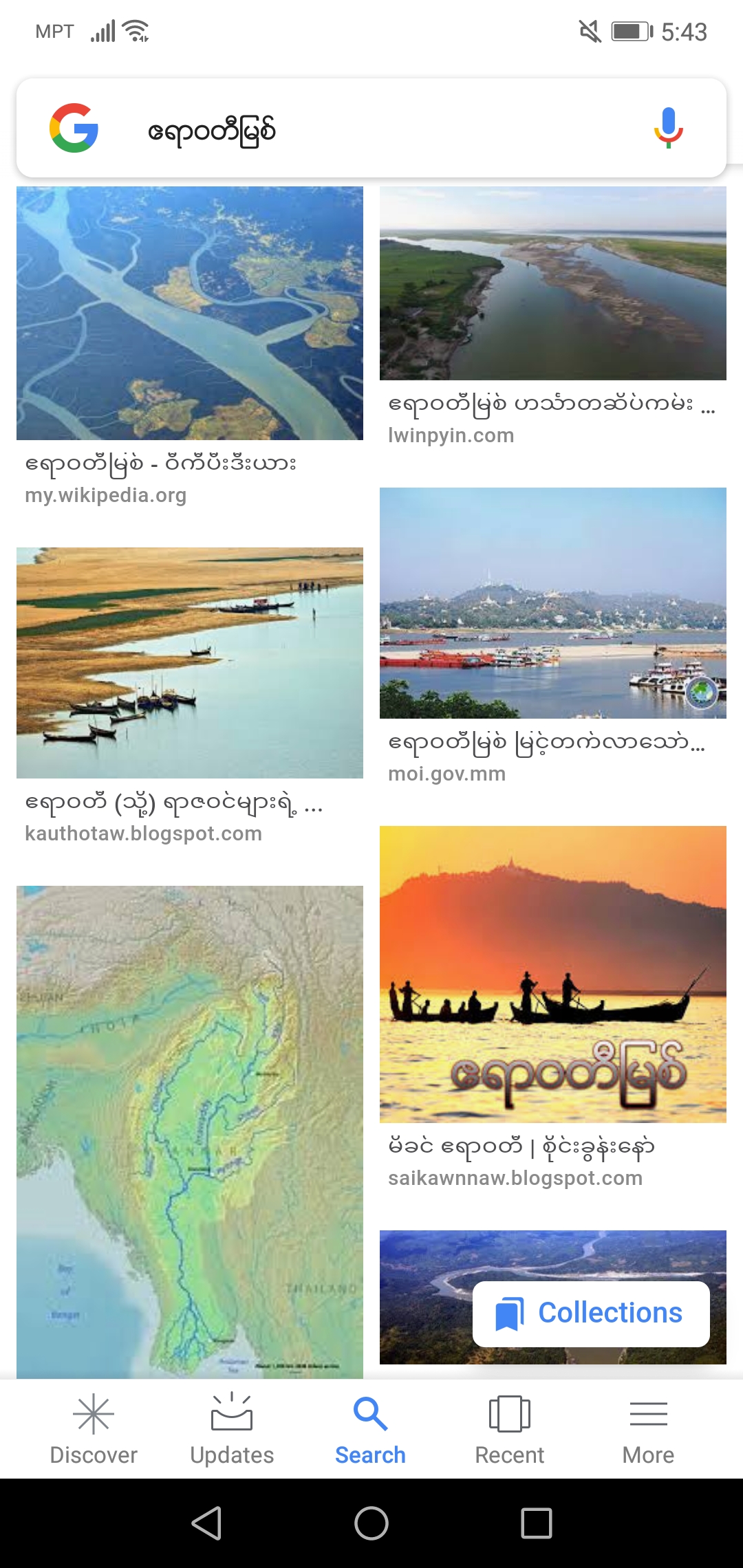Open the moi.gov.mm harbor image result
This screenshot has height=1568, width=743.
pyautogui.click(x=553, y=603)
